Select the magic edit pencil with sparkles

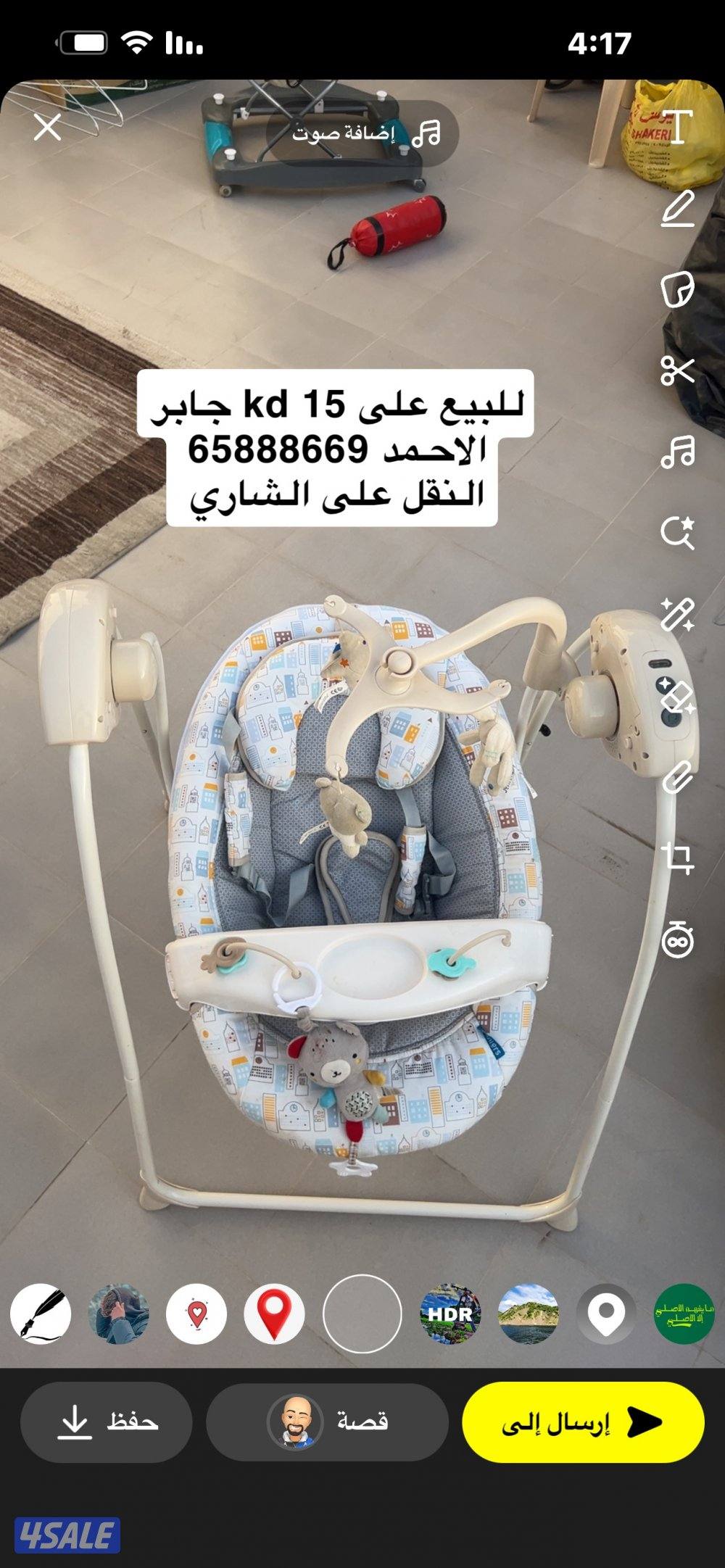coord(678,616)
